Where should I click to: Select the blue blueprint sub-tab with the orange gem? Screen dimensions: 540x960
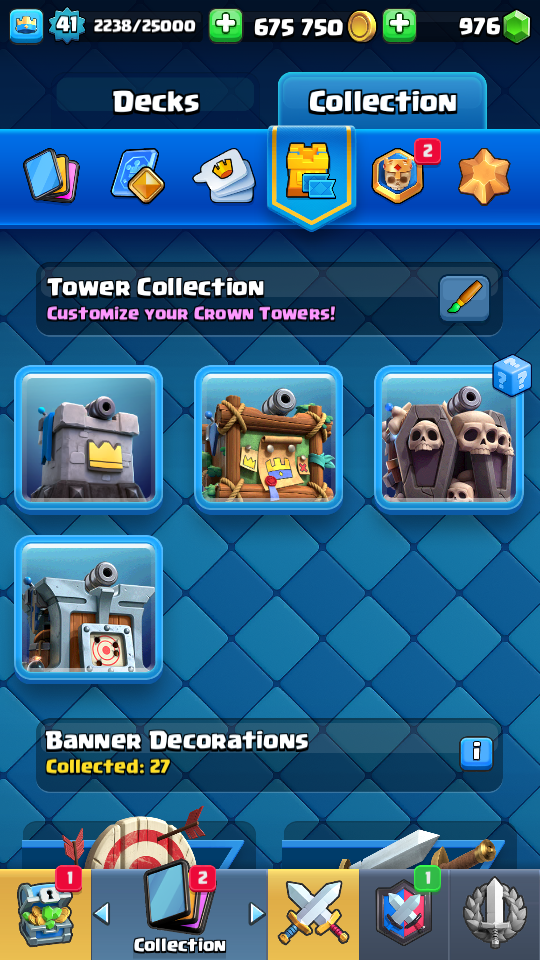click(x=138, y=176)
